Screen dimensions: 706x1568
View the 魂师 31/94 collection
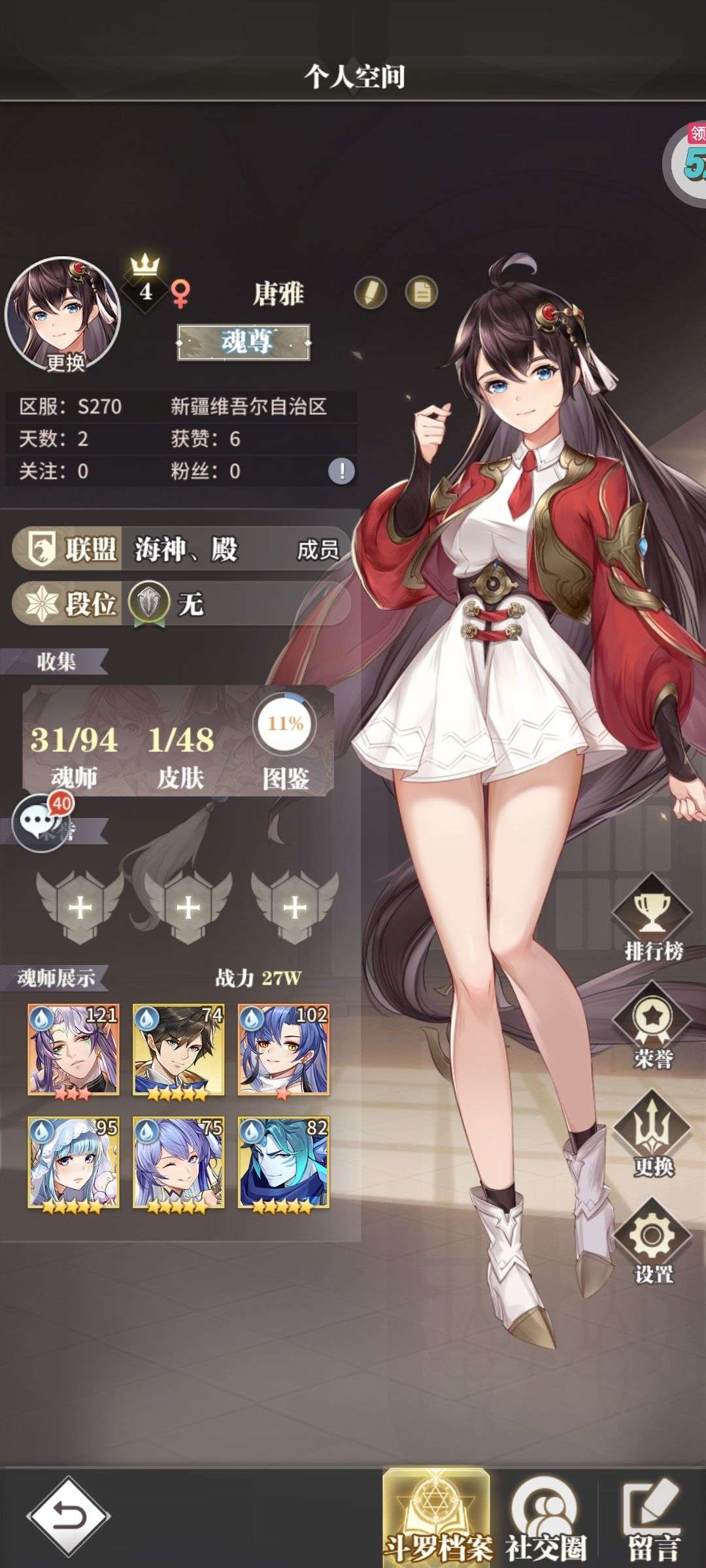[74, 755]
